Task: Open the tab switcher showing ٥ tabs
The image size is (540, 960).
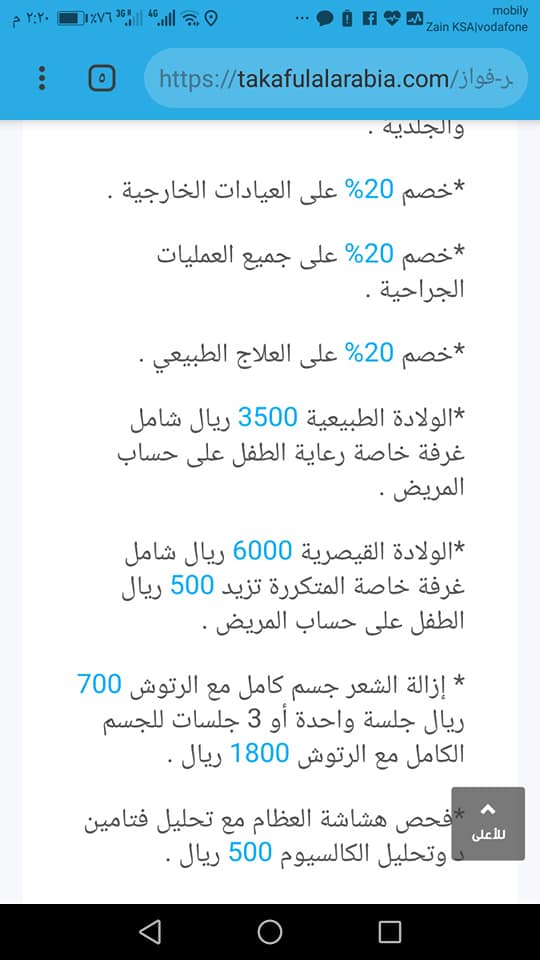Action: pos(102,78)
